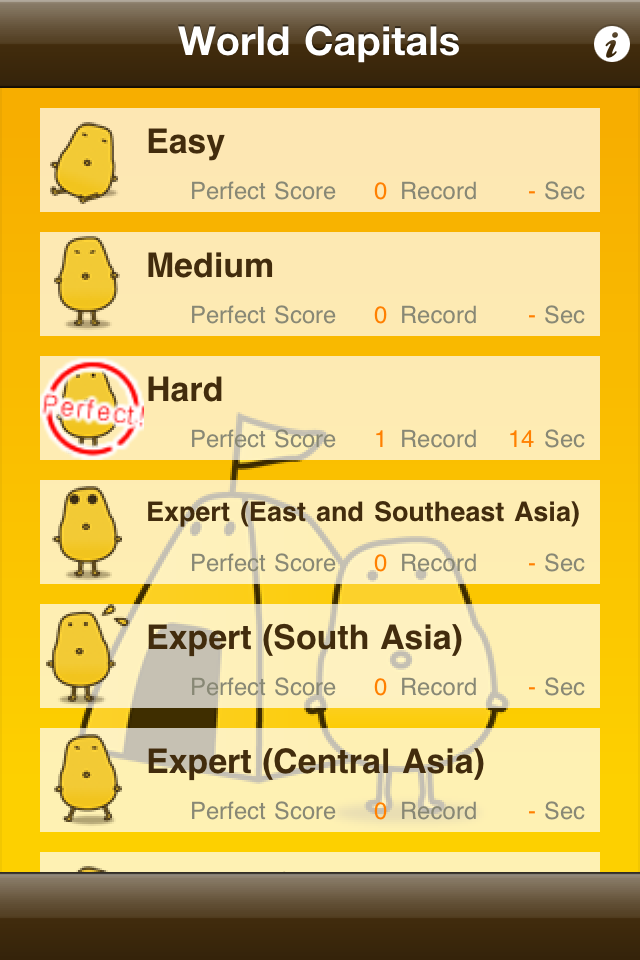This screenshot has width=640, height=960.
Task: Launch the Expert (Central Asia) quiz
Action: coord(320,780)
